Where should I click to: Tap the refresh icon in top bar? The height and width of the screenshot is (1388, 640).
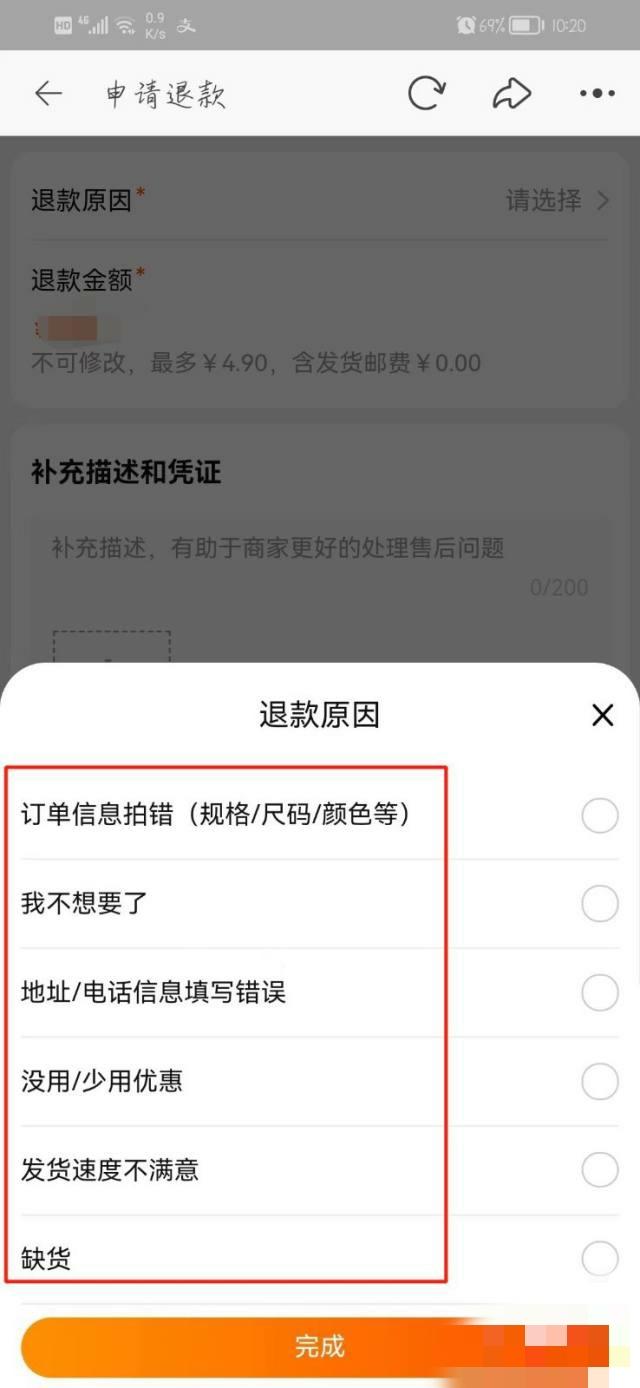(x=427, y=94)
